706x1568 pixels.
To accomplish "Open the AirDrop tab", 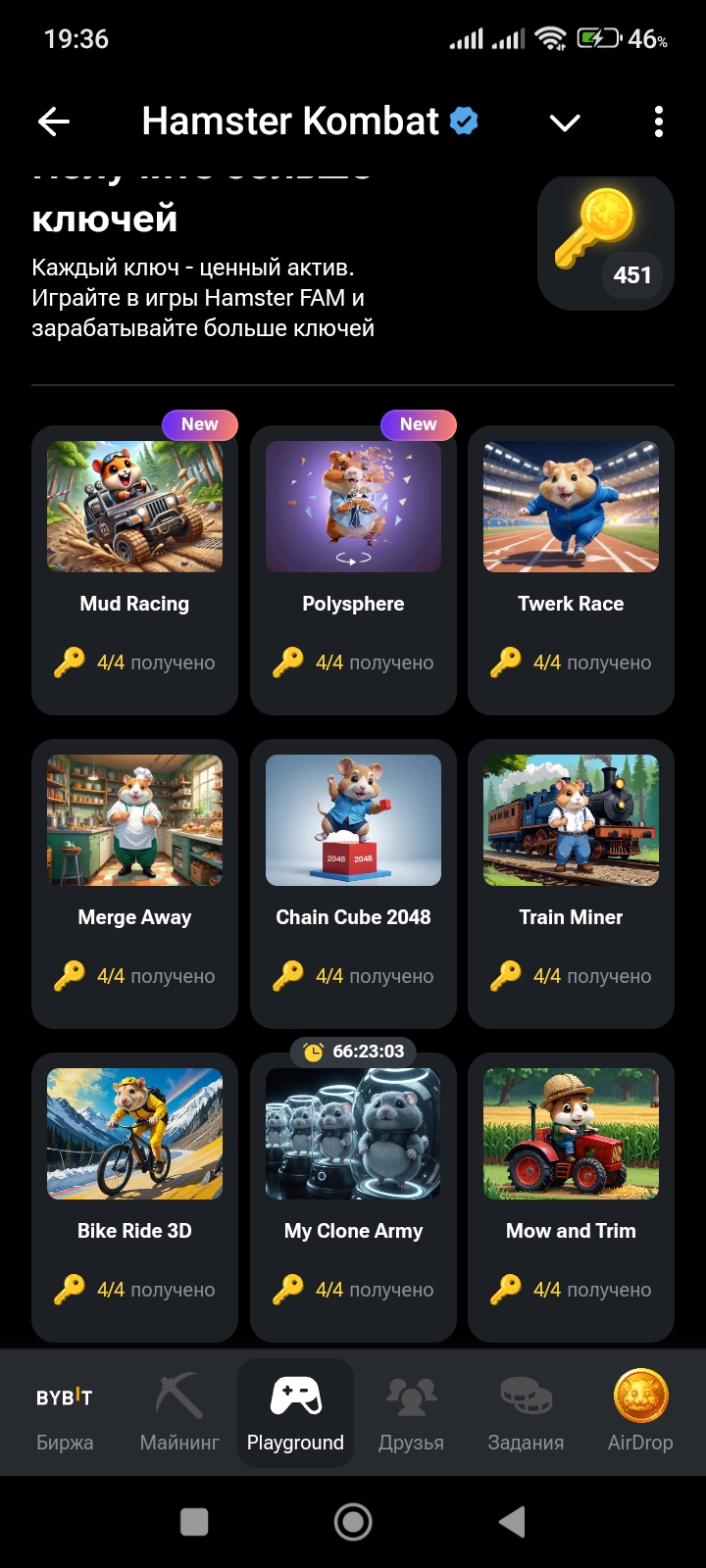I will click(x=640, y=1413).
